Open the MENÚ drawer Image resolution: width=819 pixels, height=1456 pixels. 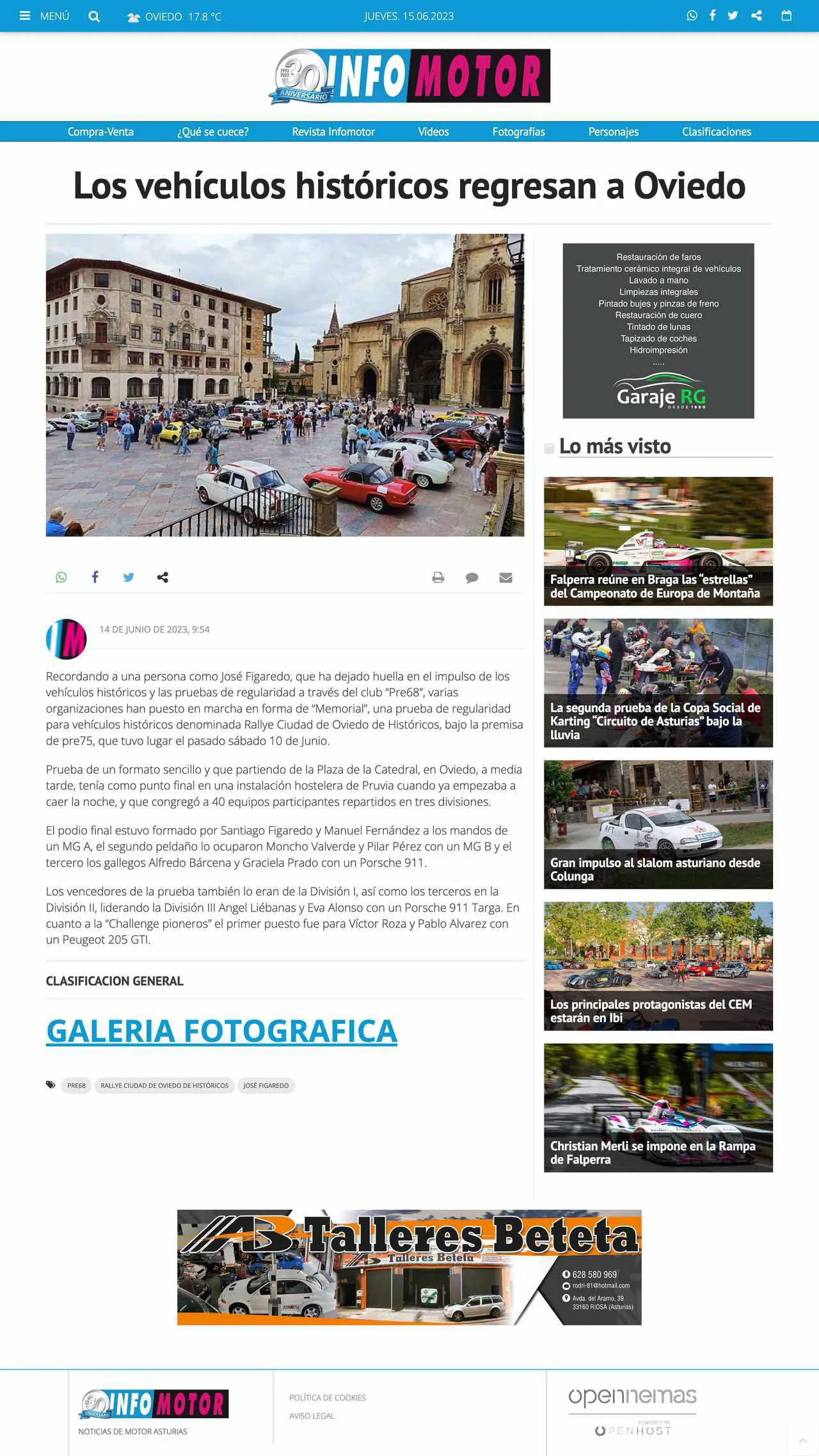pyautogui.click(x=44, y=16)
